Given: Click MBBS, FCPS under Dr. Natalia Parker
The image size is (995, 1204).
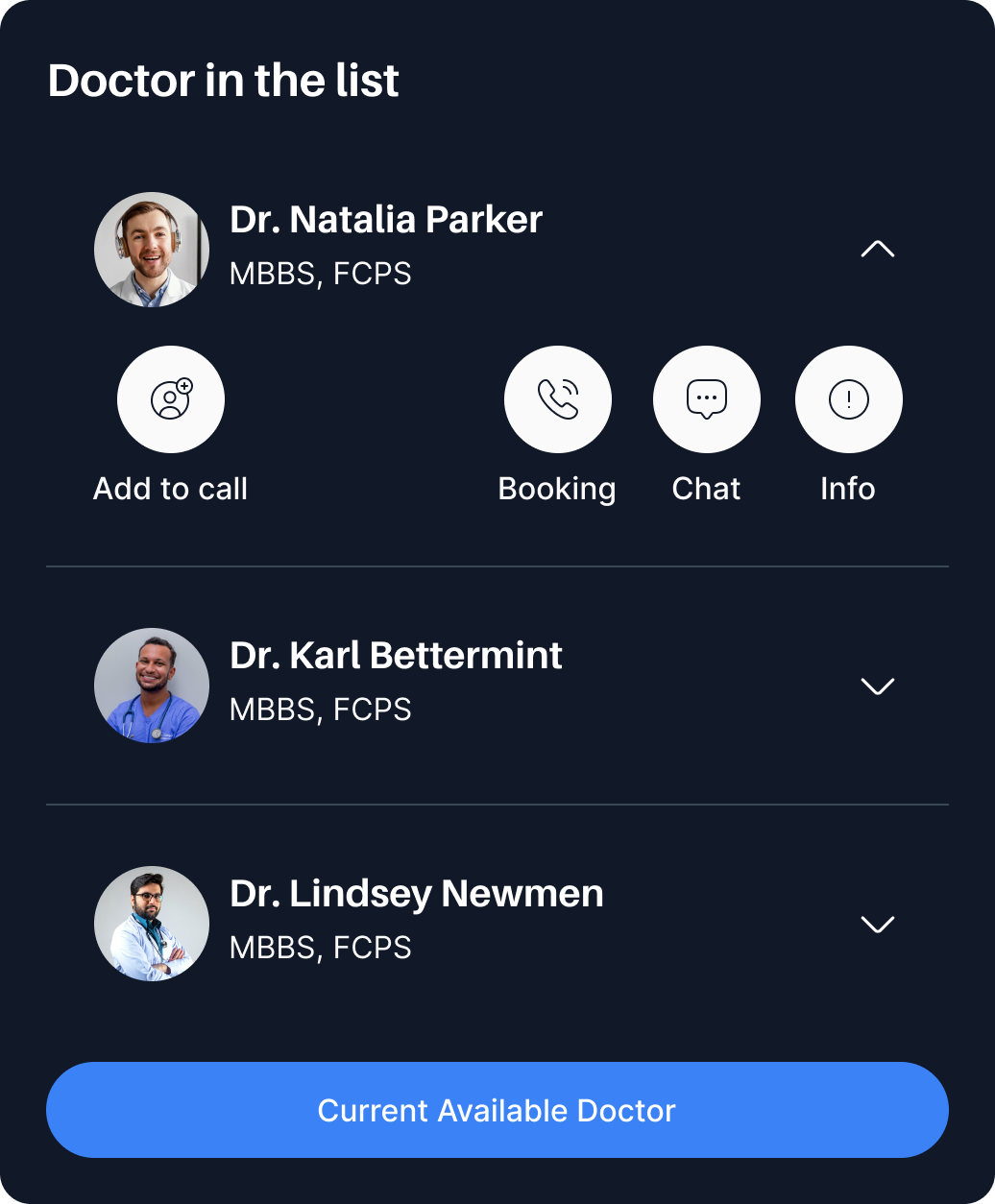Looking at the screenshot, I should coord(321,274).
